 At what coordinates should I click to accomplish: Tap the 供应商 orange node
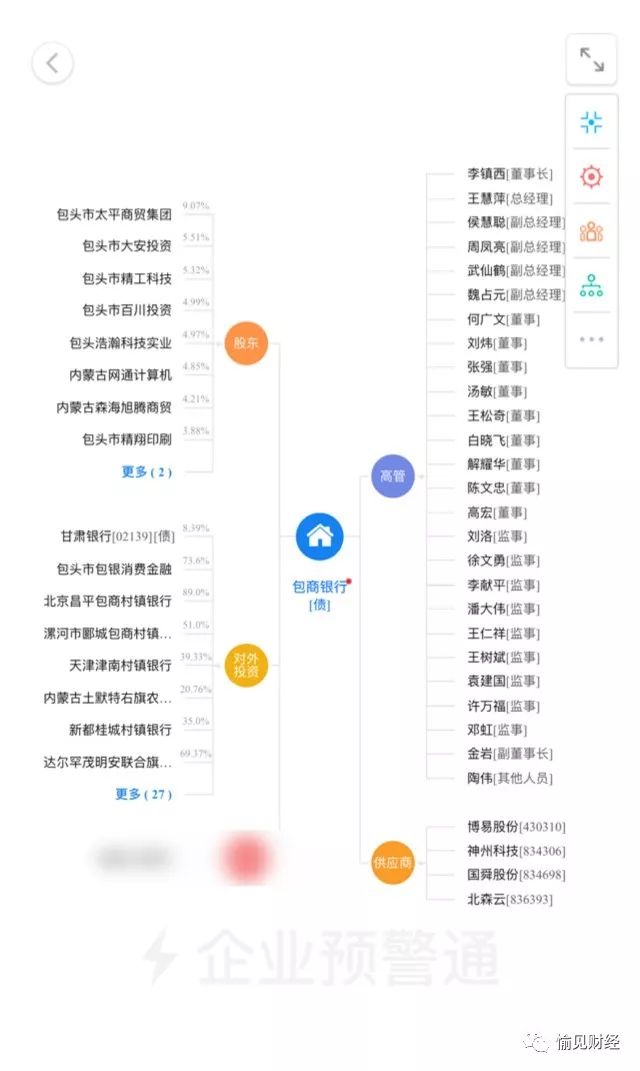tap(392, 862)
